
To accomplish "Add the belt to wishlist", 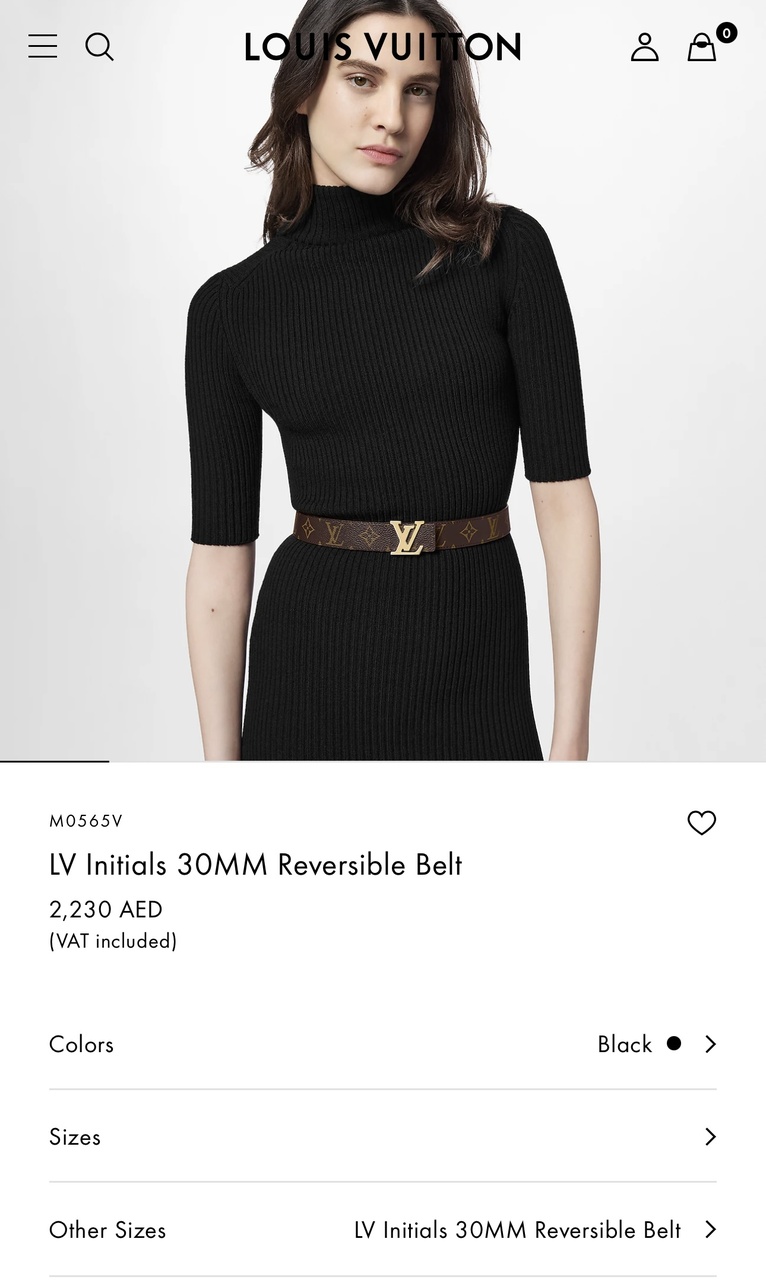I will (x=702, y=823).
